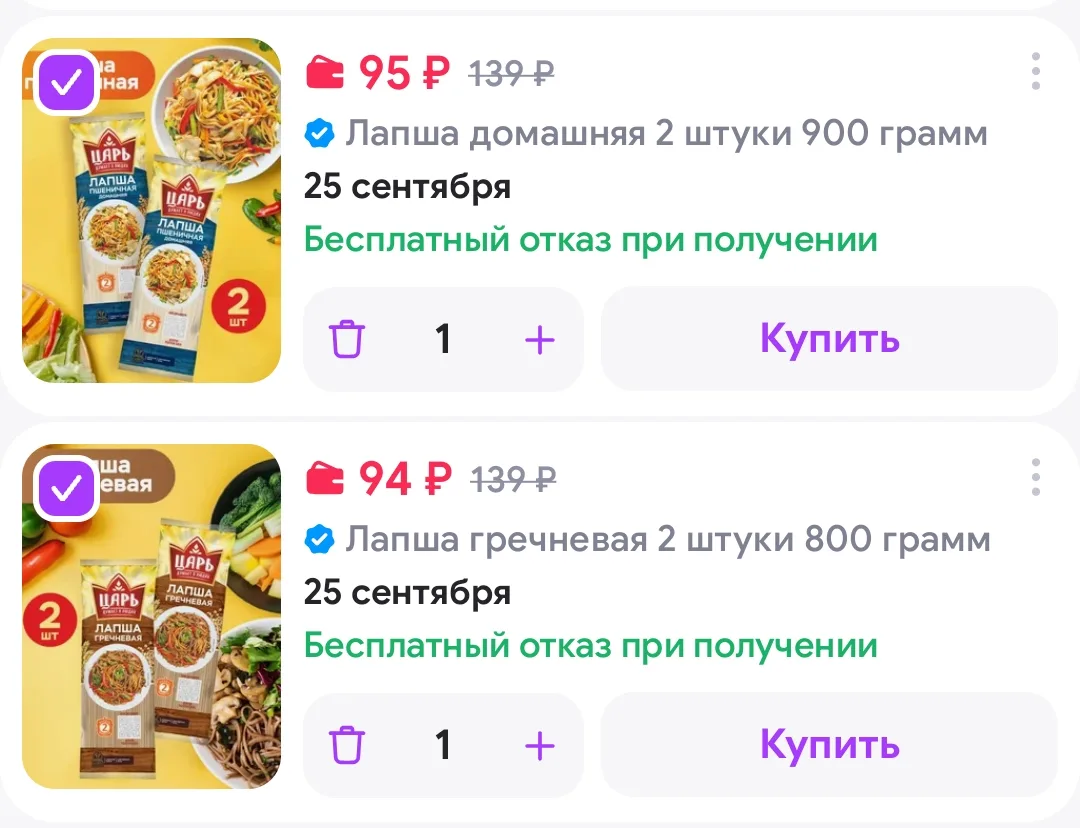This screenshot has height=828, width=1080.
Task: Buy Лапша гречневая 800 грамм now
Action: 829,745
